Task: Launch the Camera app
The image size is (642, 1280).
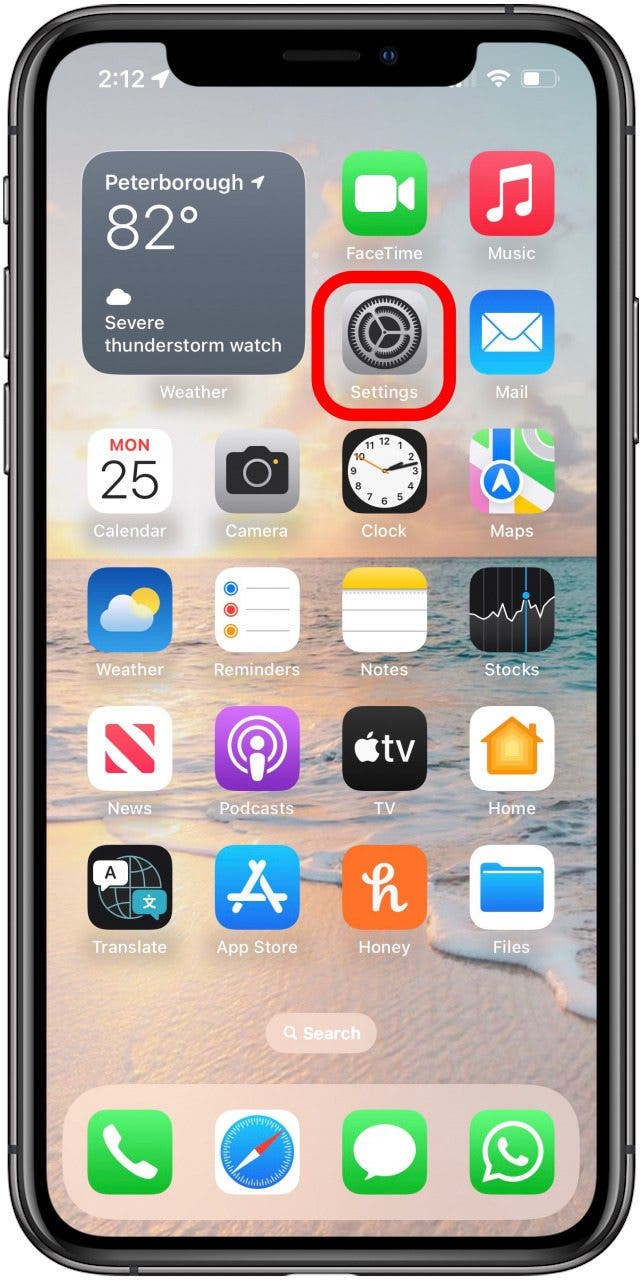Action: [257, 471]
